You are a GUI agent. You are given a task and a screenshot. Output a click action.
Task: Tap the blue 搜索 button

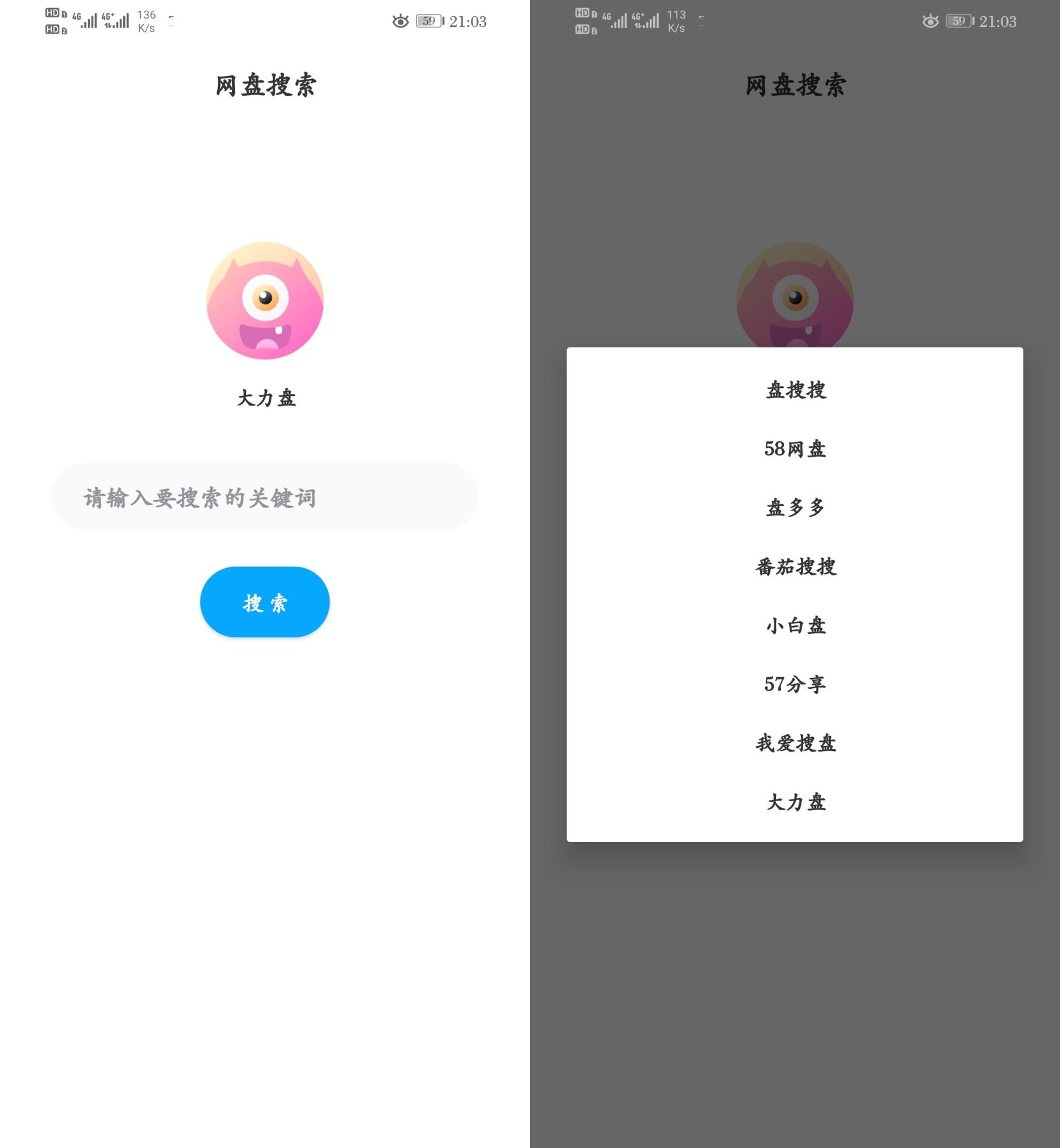[x=264, y=602]
